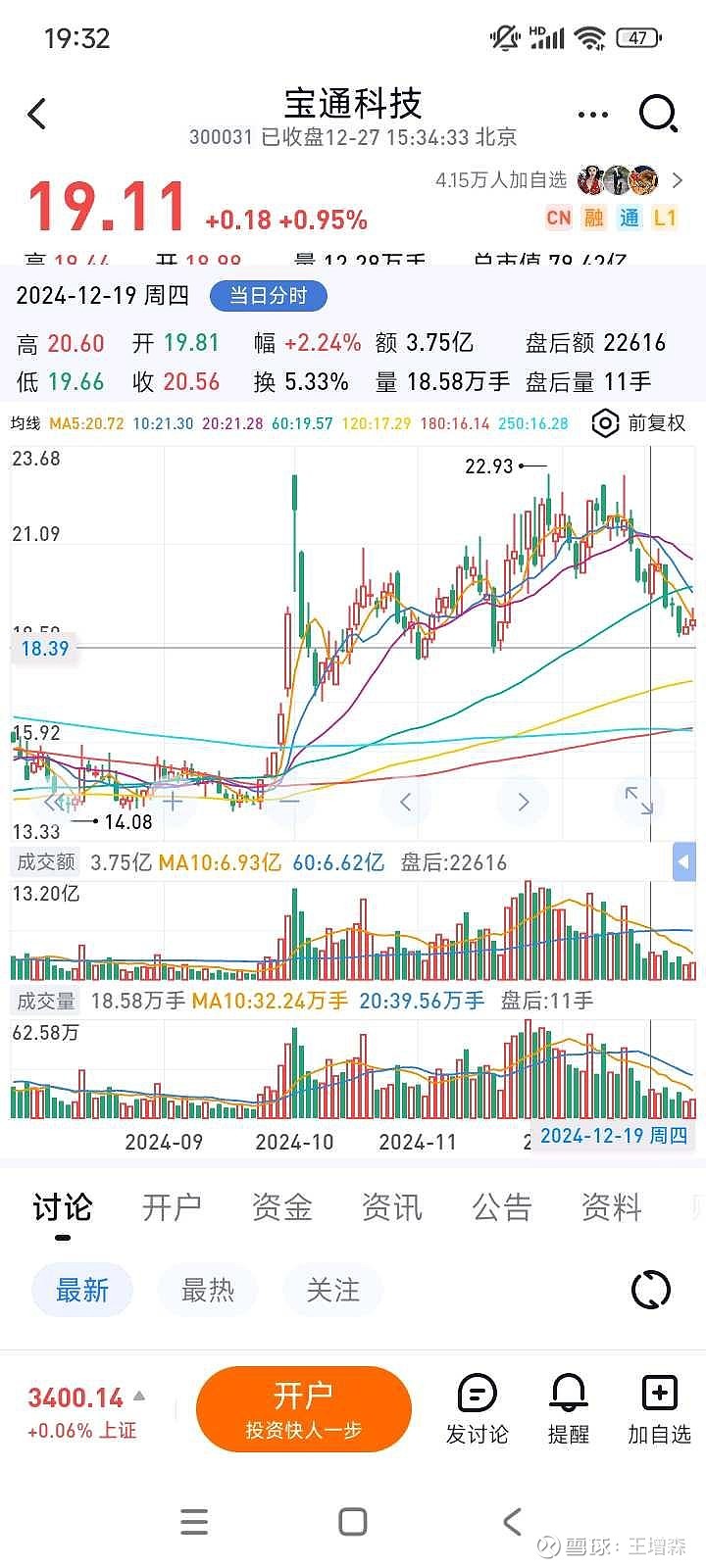Switch to the 开户 tab
706x1568 pixels.
pyautogui.click(x=172, y=1207)
